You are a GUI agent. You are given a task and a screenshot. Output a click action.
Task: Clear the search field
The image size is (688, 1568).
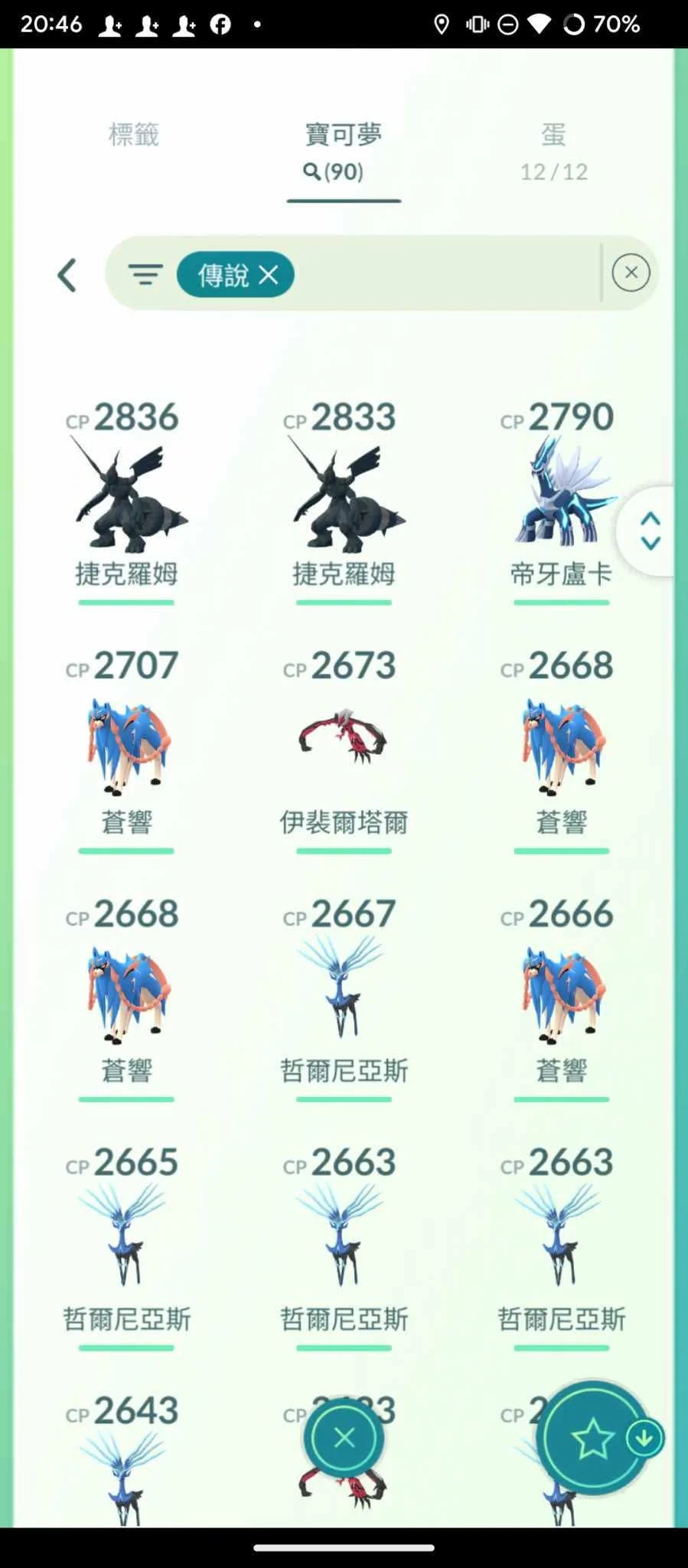pyautogui.click(x=631, y=273)
